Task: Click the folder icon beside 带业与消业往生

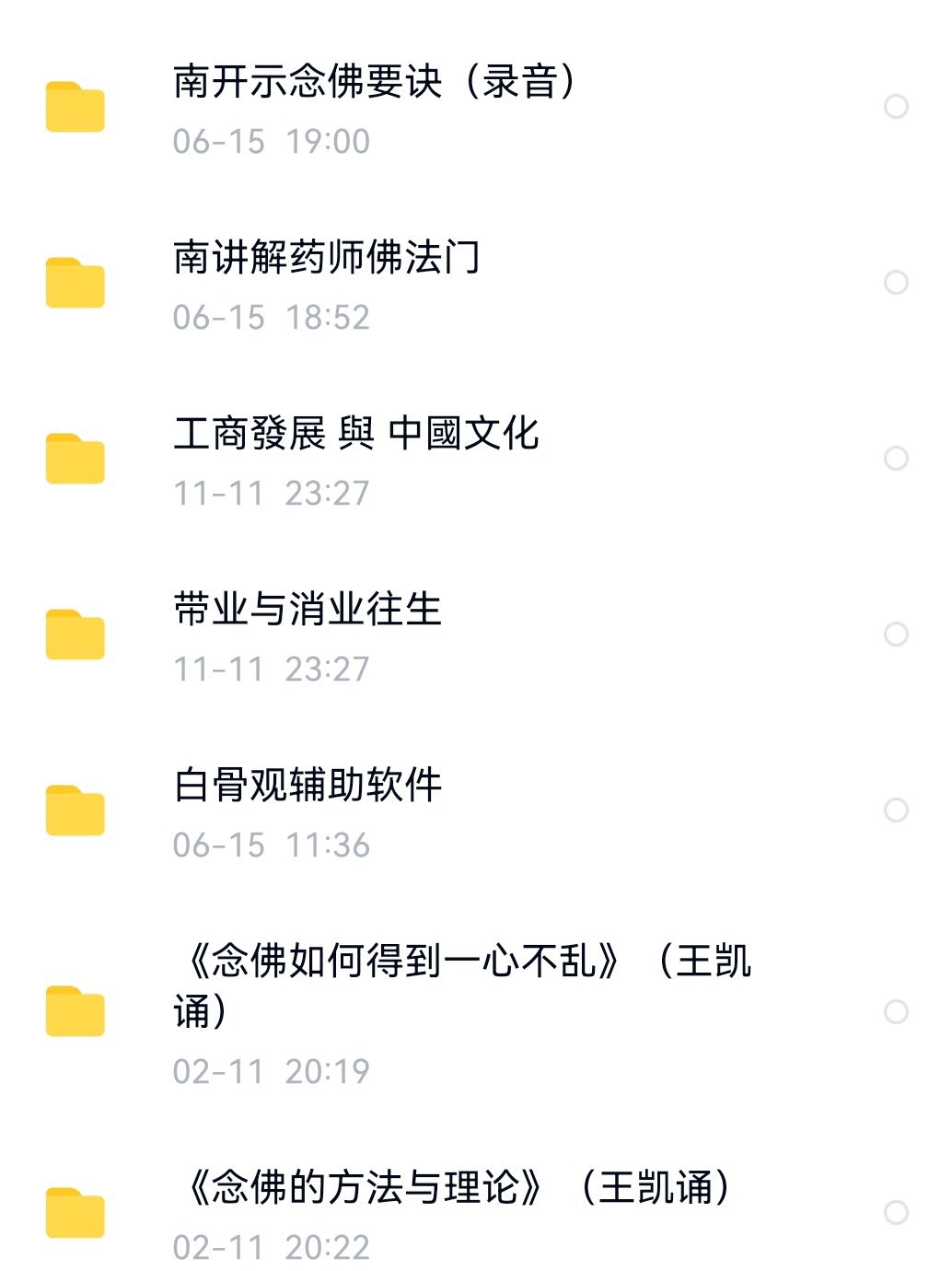Action: click(77, 634)
